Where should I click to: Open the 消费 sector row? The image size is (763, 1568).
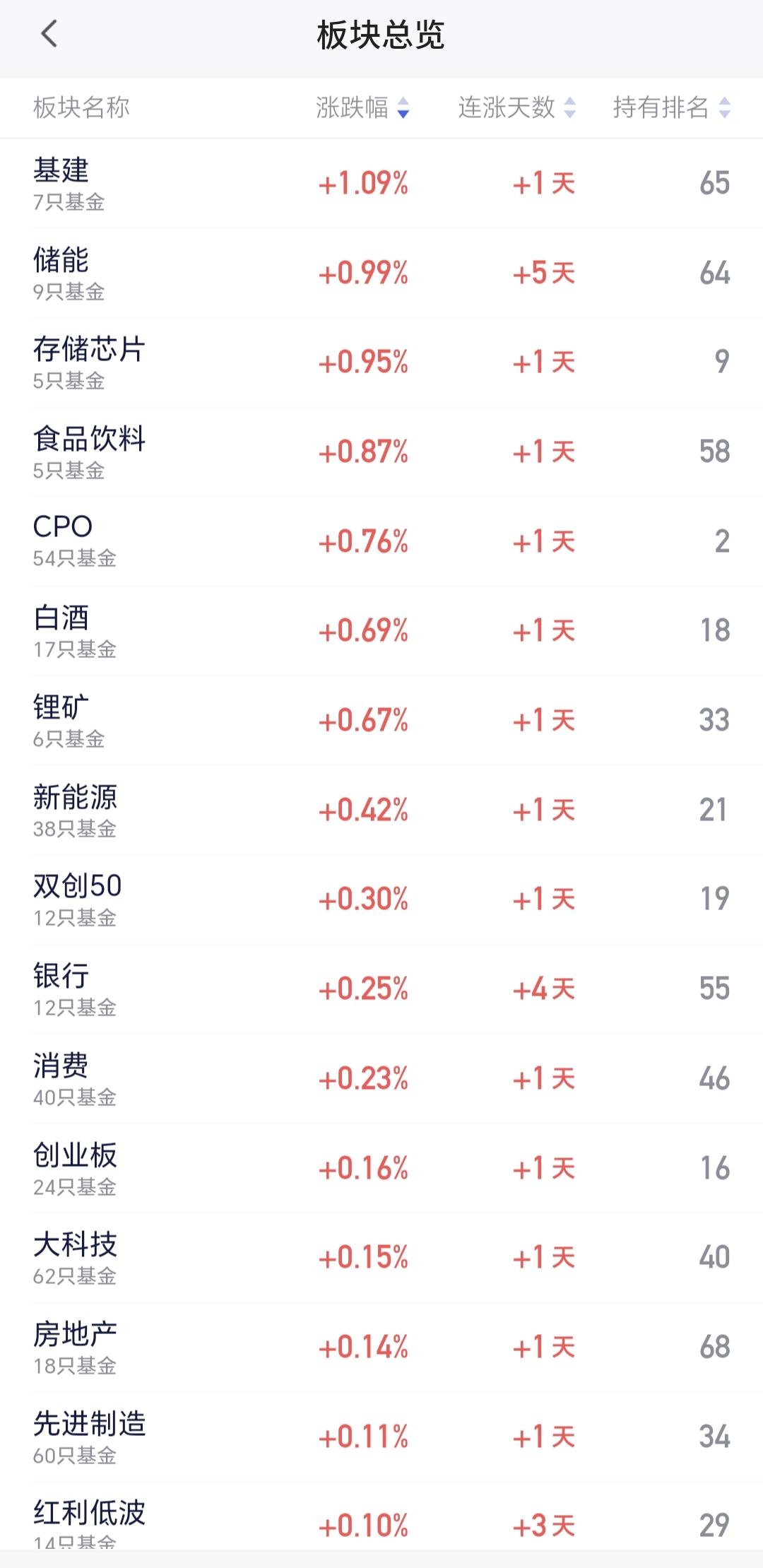pos(381,1078)
